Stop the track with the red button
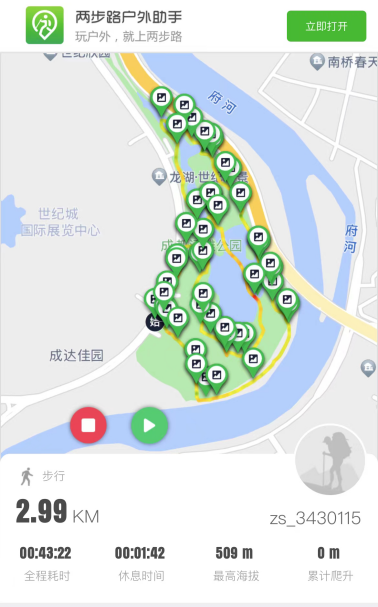Screen dimensions: 378x607 (x=88, y=425)
